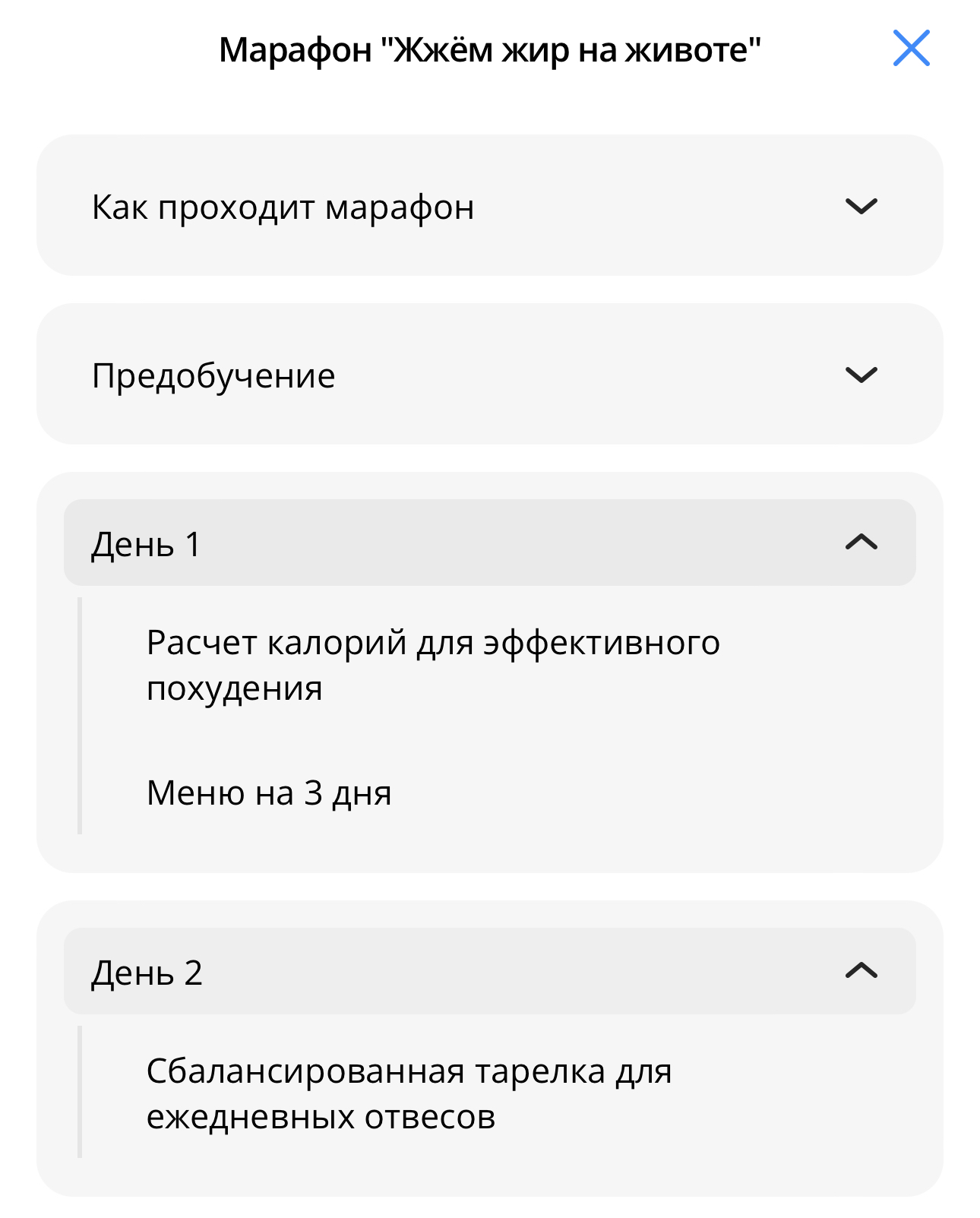The height and width of the screenshot is (1218, 980).
Task: Expand the "Как проходит марафон" section
Action: click(x=489, y=206)
